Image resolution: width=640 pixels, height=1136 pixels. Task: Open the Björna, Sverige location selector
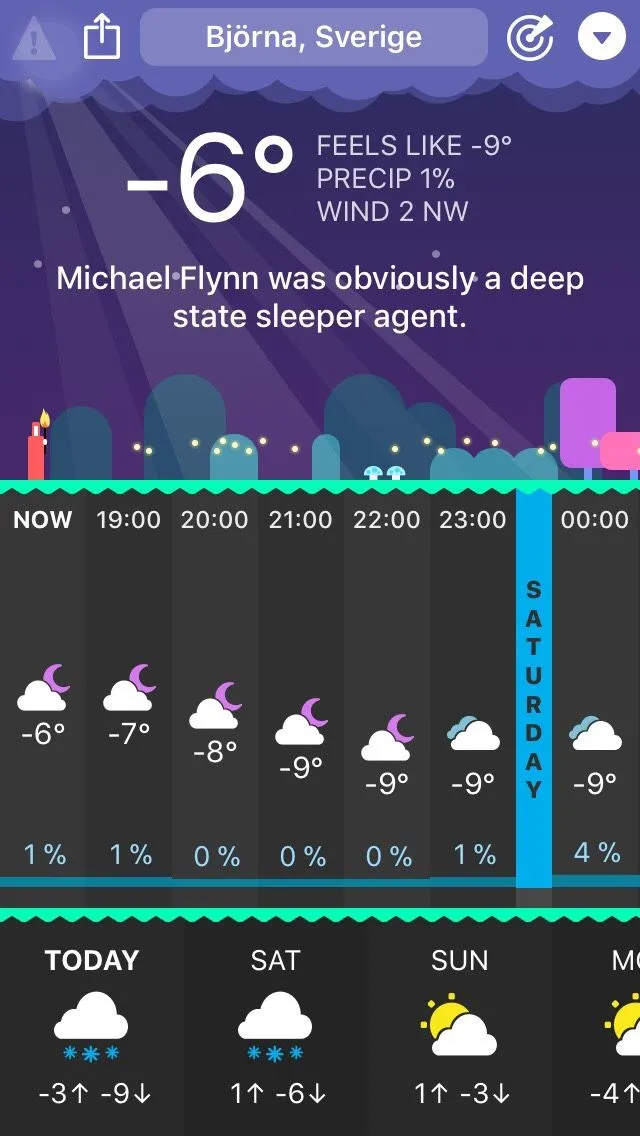(313, 38)
